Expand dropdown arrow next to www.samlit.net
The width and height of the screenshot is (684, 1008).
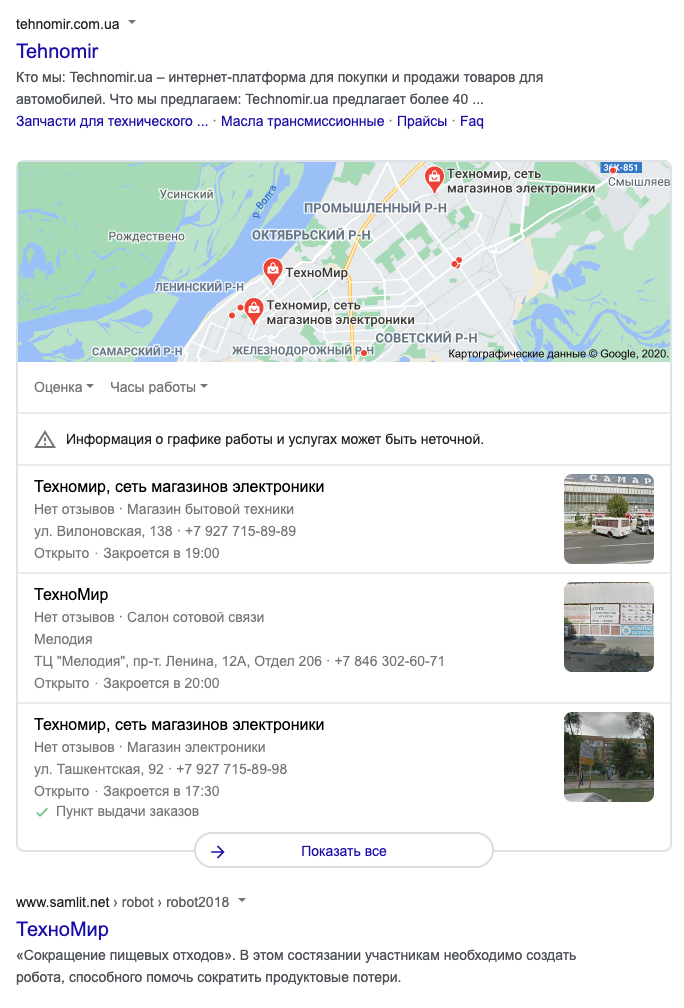242,901
